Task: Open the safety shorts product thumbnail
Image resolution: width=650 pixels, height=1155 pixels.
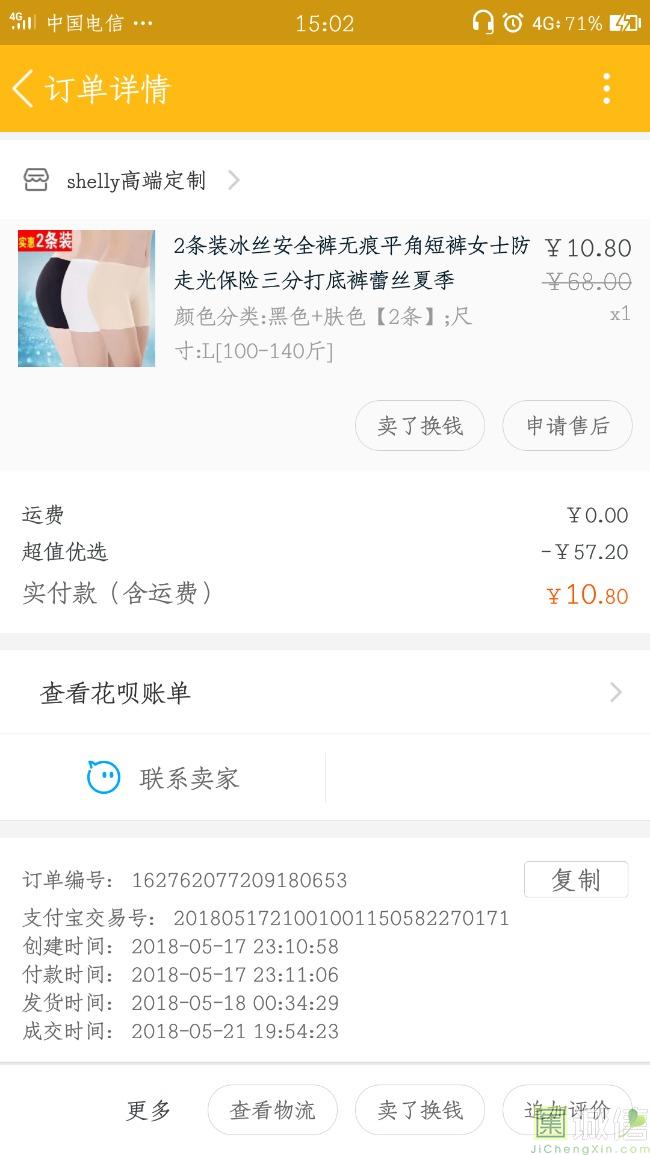Action: (86, 298)
